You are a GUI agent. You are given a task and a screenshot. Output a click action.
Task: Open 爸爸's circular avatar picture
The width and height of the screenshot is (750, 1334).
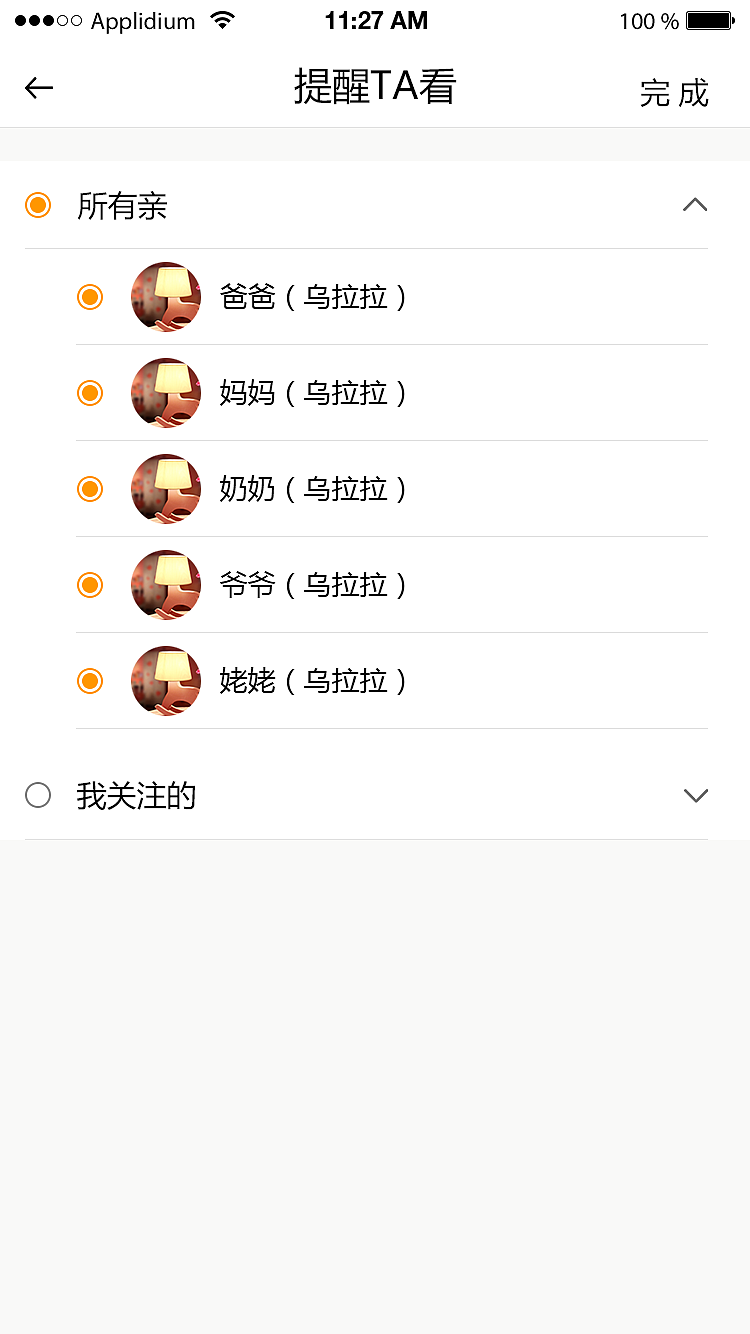point(165,297)
